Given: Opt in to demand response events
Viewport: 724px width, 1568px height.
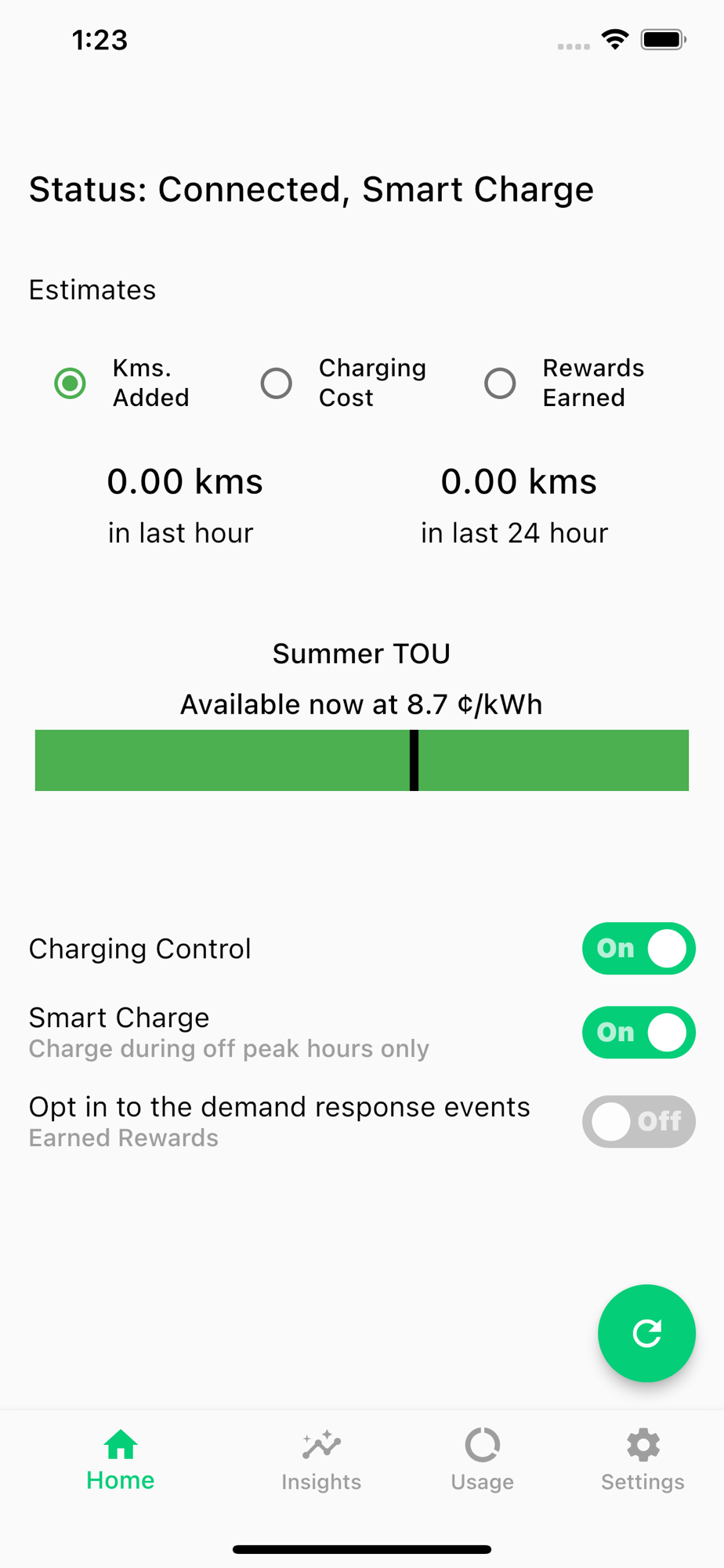Looking at the screenshot, I should pyautogui.click(x=639, y=1122).
